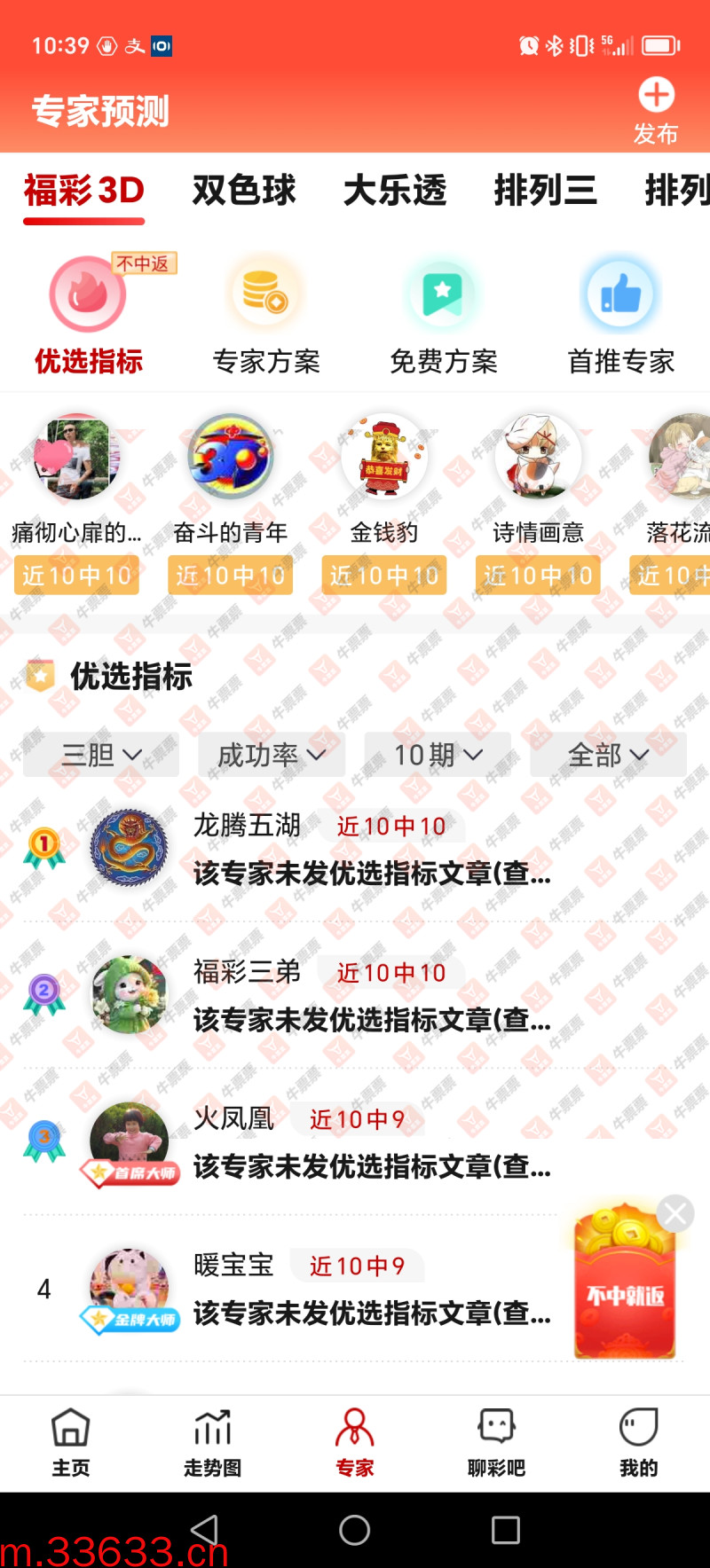Expand the 成功率 sort dropdown
This screenshot has width=710, height=1568.
271,755
